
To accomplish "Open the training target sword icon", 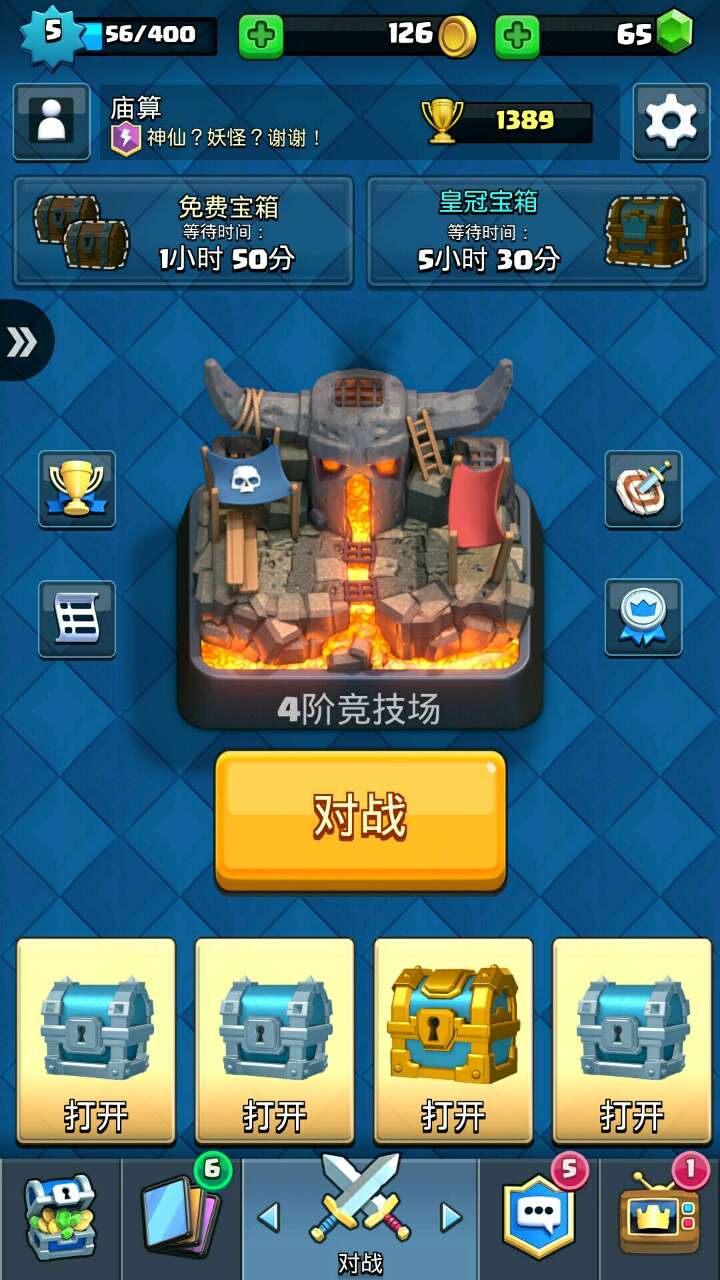I will 643,488.
